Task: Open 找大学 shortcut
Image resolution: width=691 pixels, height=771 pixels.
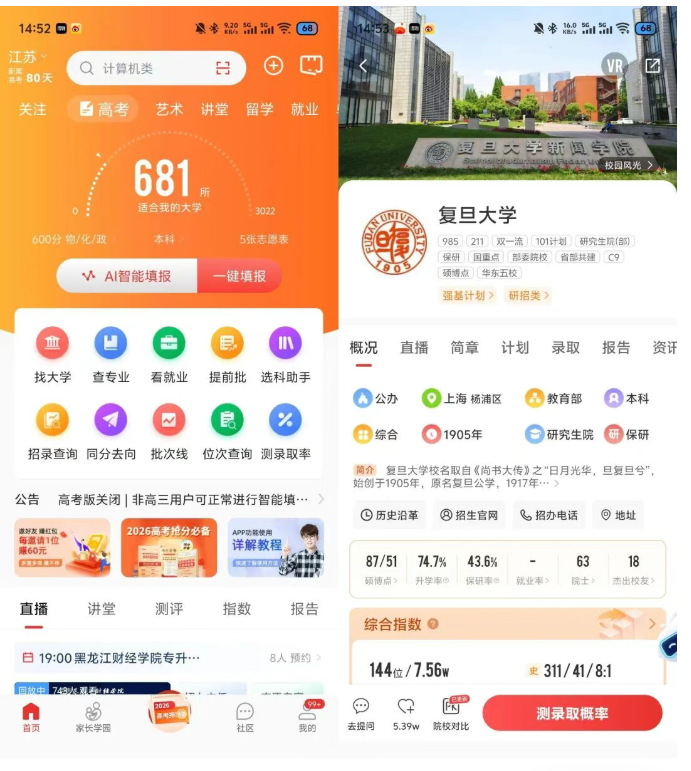Action: (x=52, y=355)
